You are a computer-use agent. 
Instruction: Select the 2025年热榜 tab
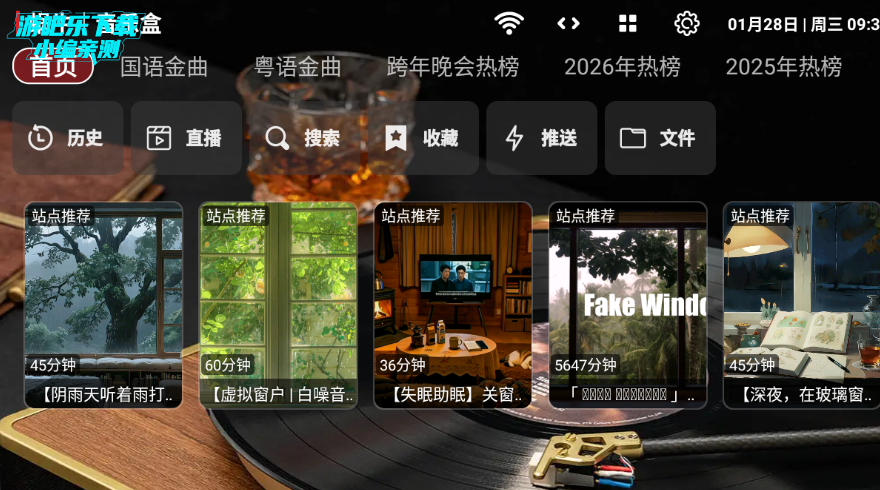(783, 67)
